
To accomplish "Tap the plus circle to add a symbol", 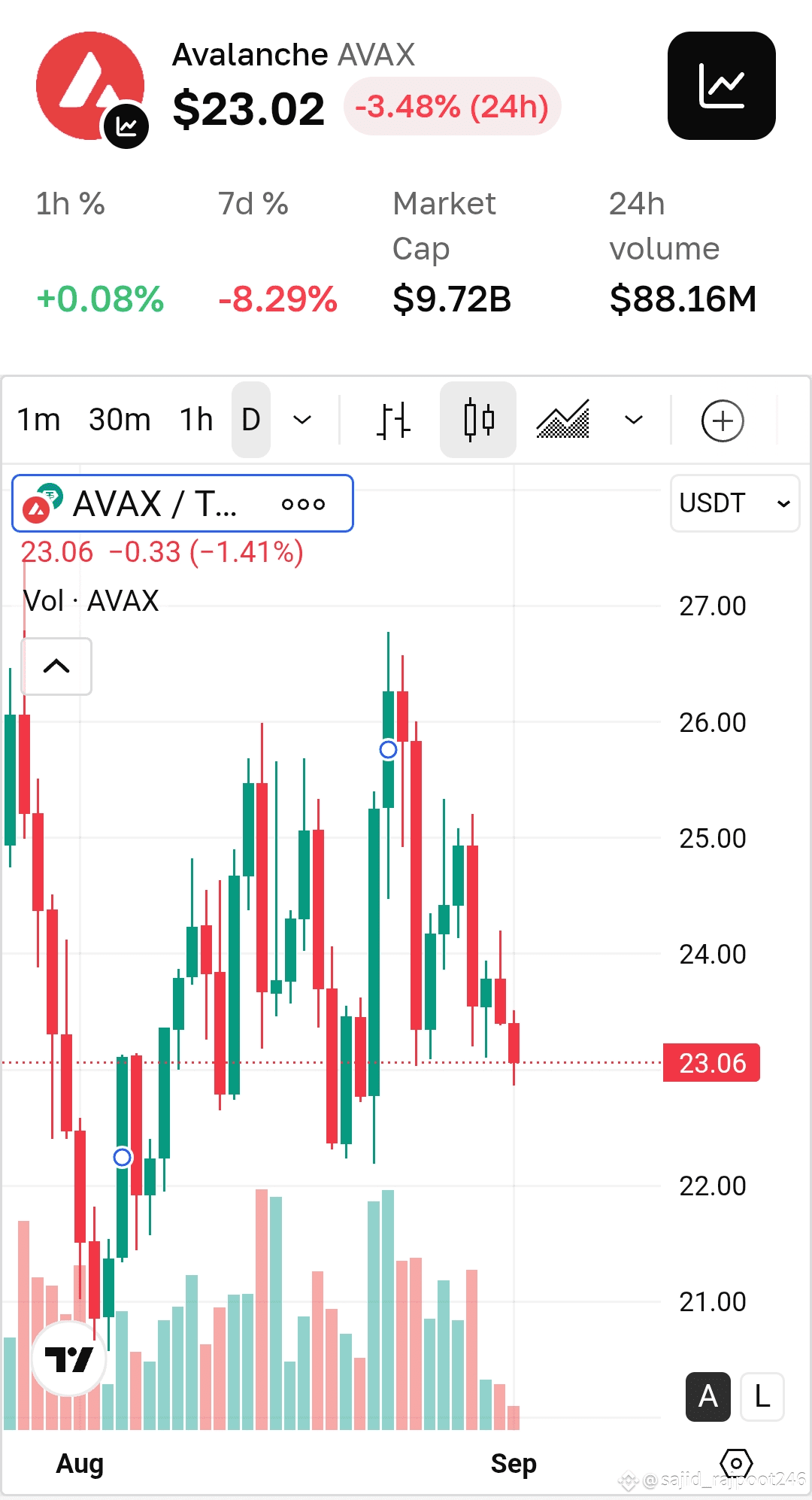I will pyautogui.click(x=723, y=421).
